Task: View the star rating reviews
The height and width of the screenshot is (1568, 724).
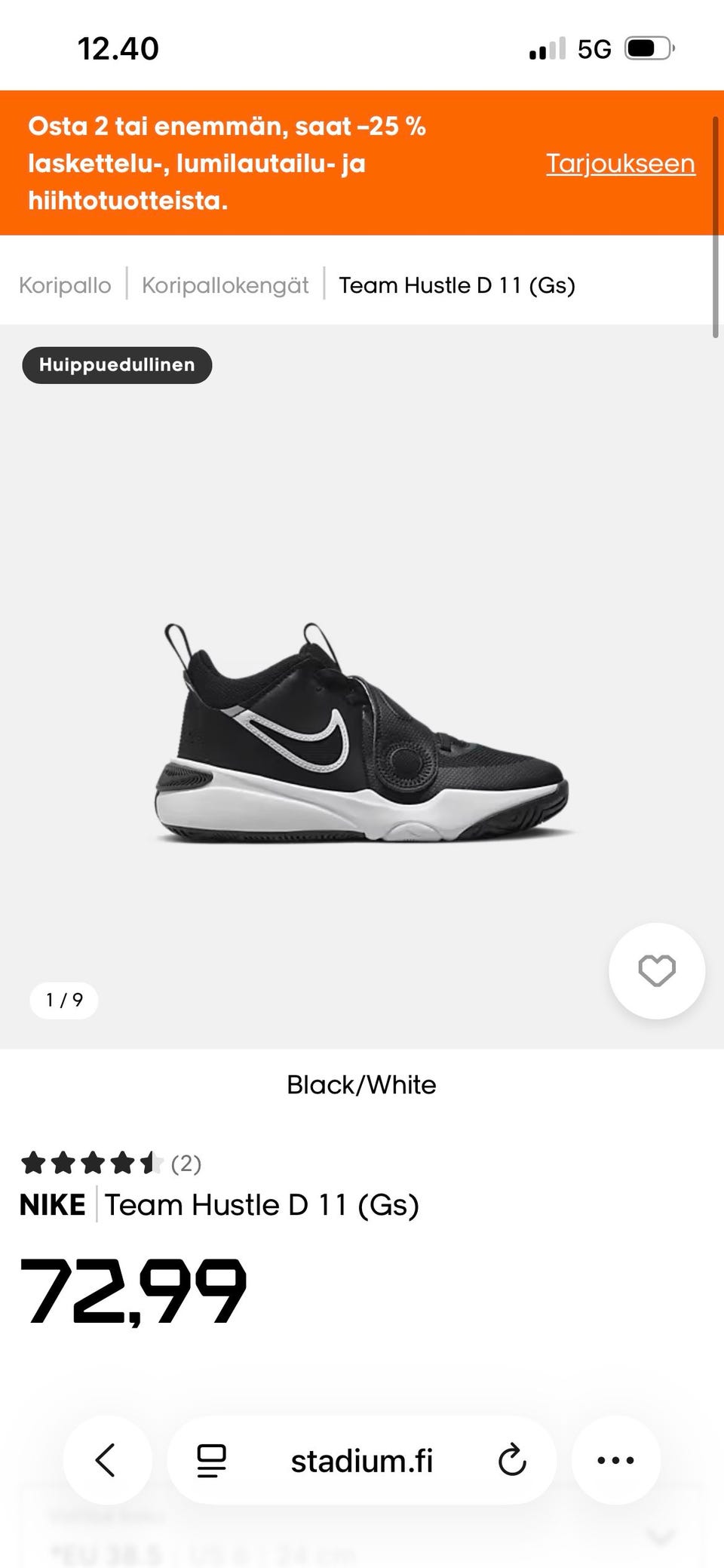Action: [x=111, y=1163]
